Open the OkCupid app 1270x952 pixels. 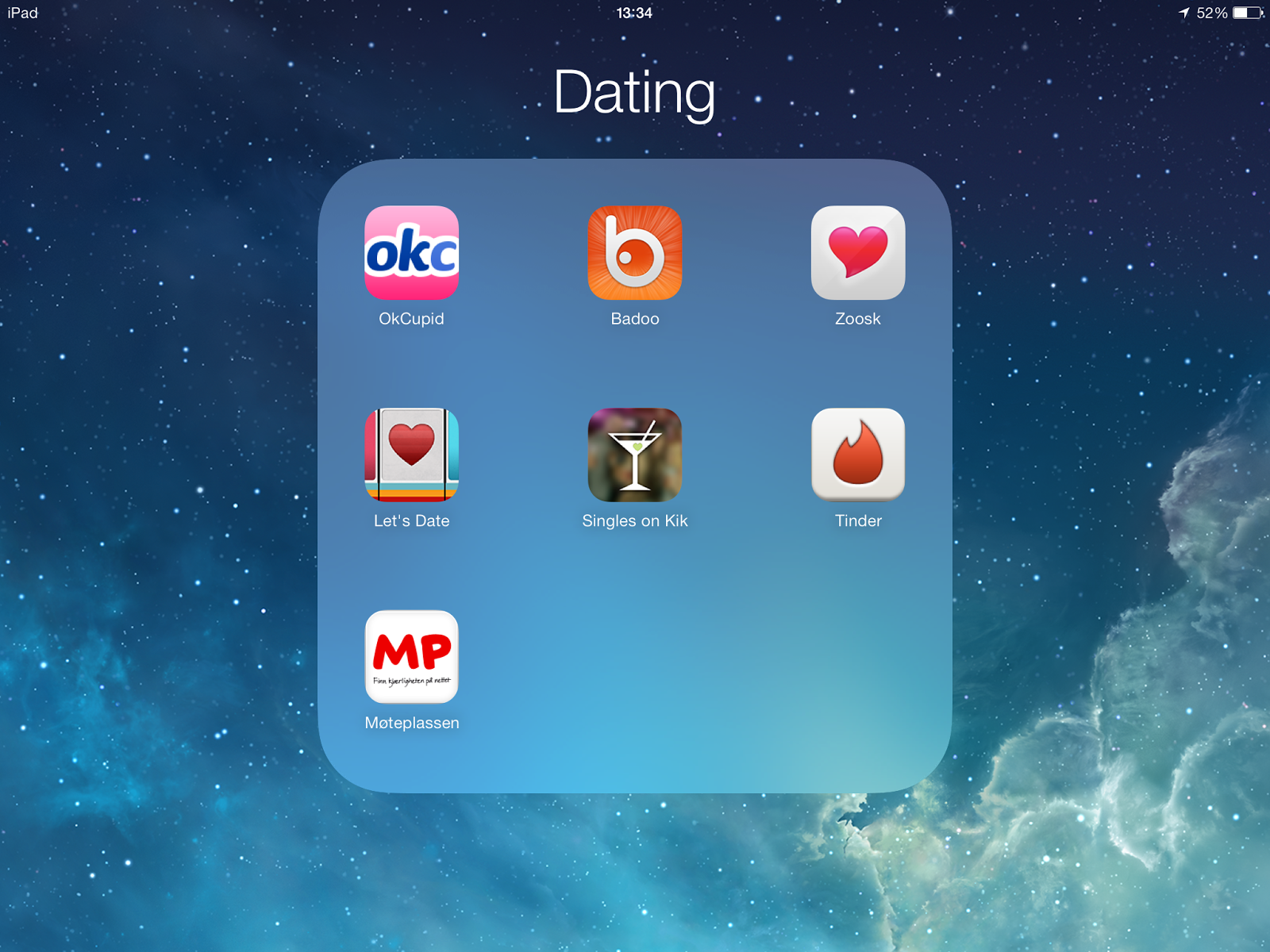pyautogui.click(x=411, y=253)
